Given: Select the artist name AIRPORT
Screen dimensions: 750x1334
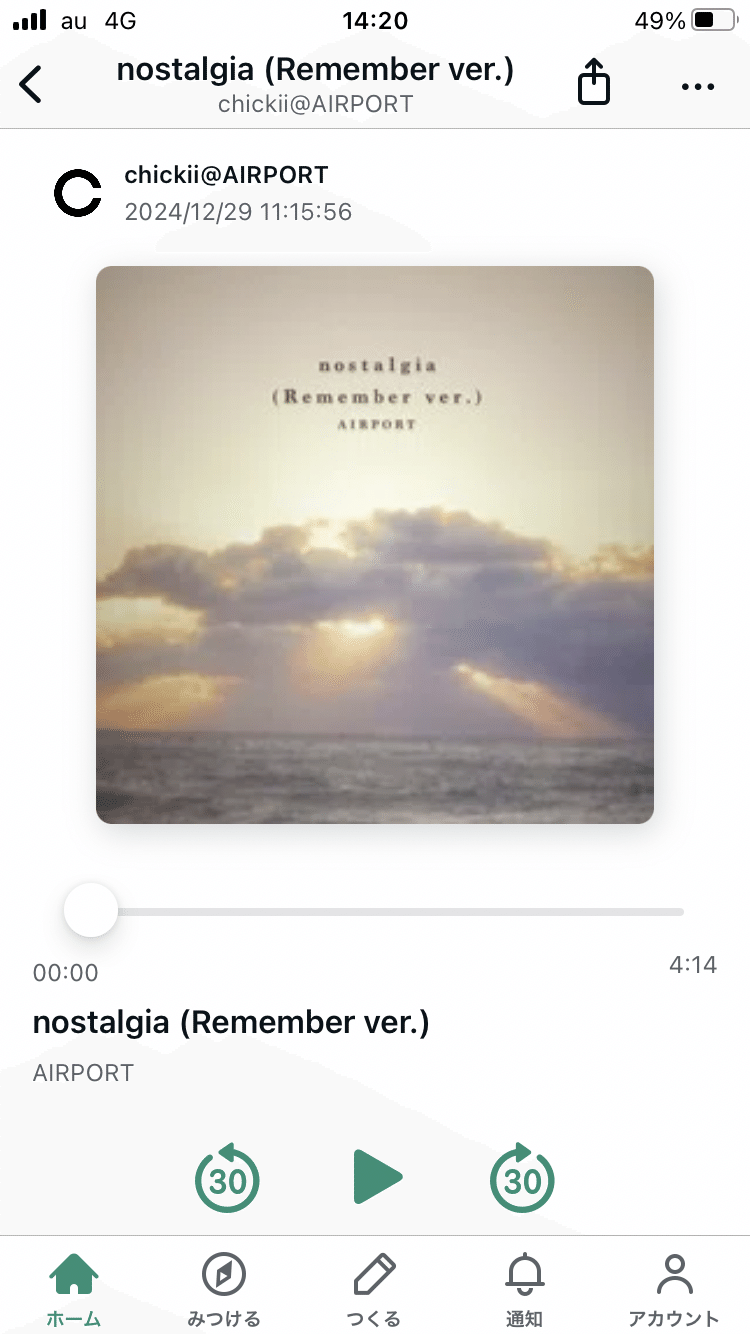Looking at the screenshot, I should point(83,1072).
